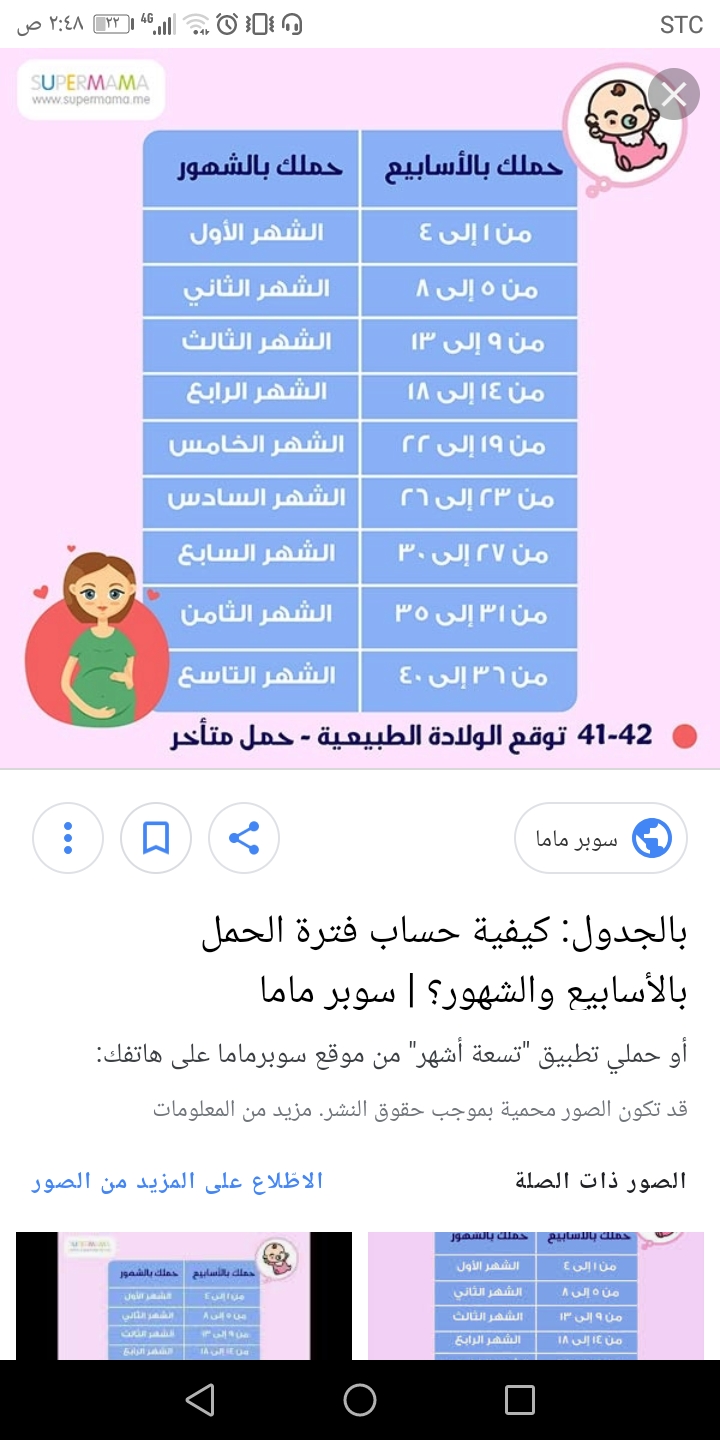
Task: Go to the home screen
Action: (x=360, y=1400)
